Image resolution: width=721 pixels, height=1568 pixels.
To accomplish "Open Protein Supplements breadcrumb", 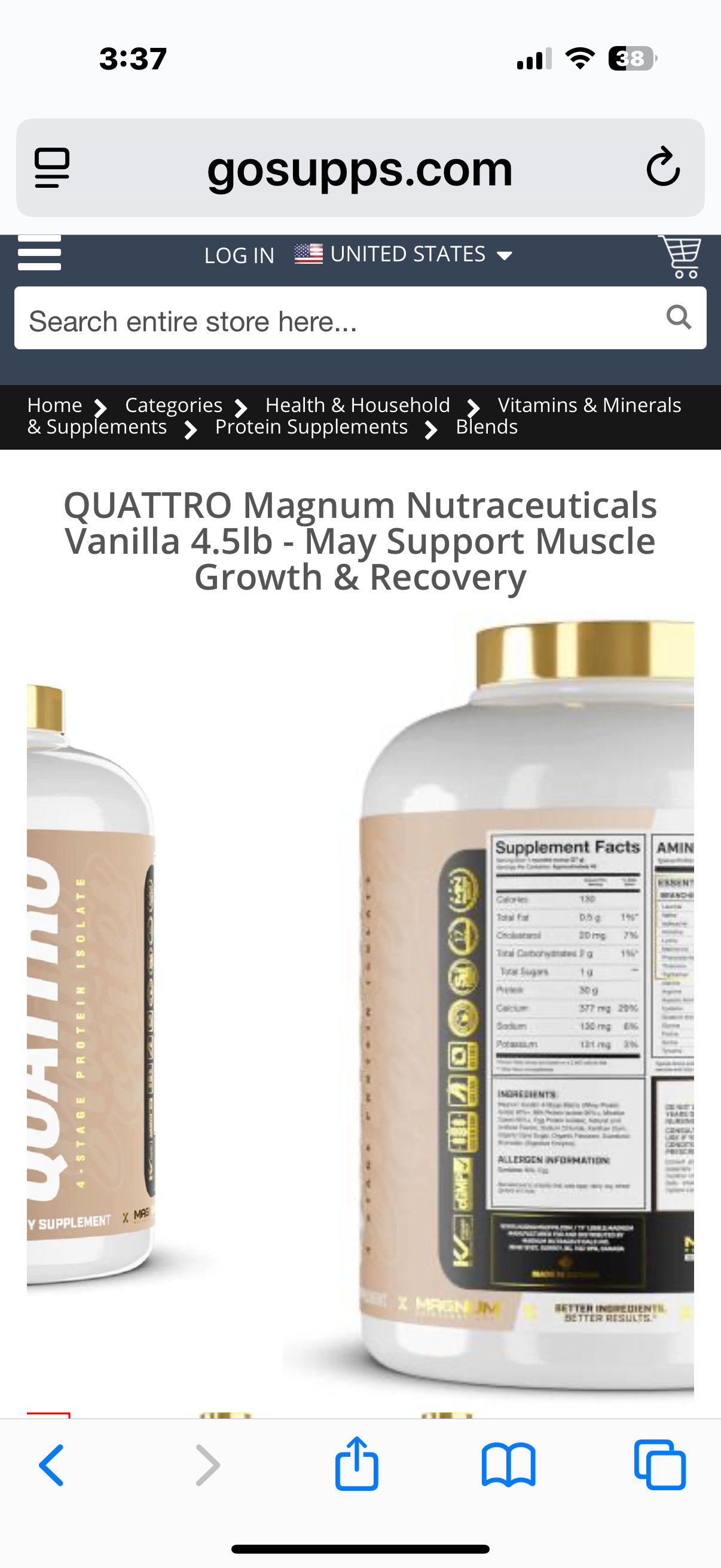I will point(311,428).
